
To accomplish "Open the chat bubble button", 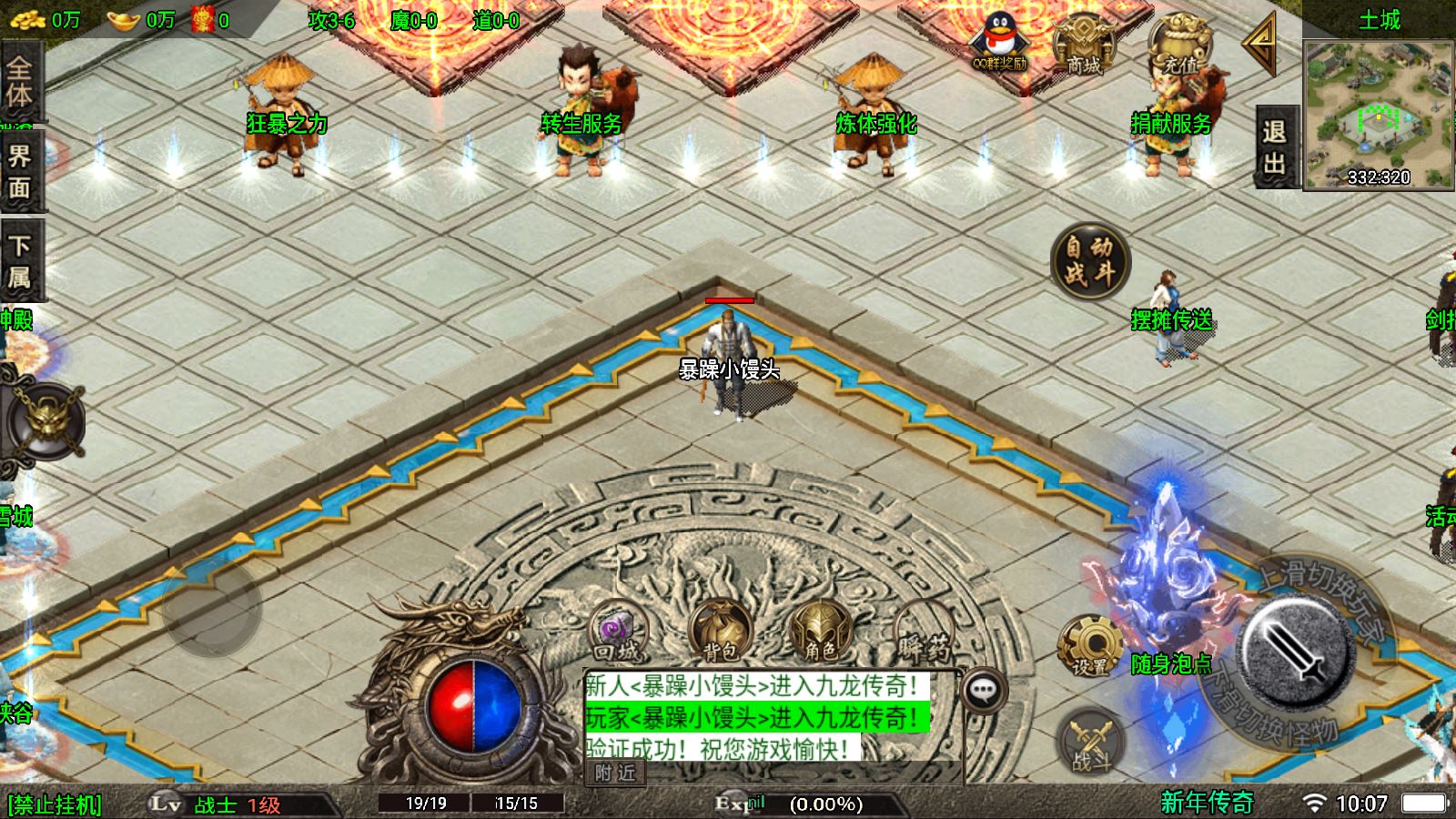I will click(x=983, y=691).
